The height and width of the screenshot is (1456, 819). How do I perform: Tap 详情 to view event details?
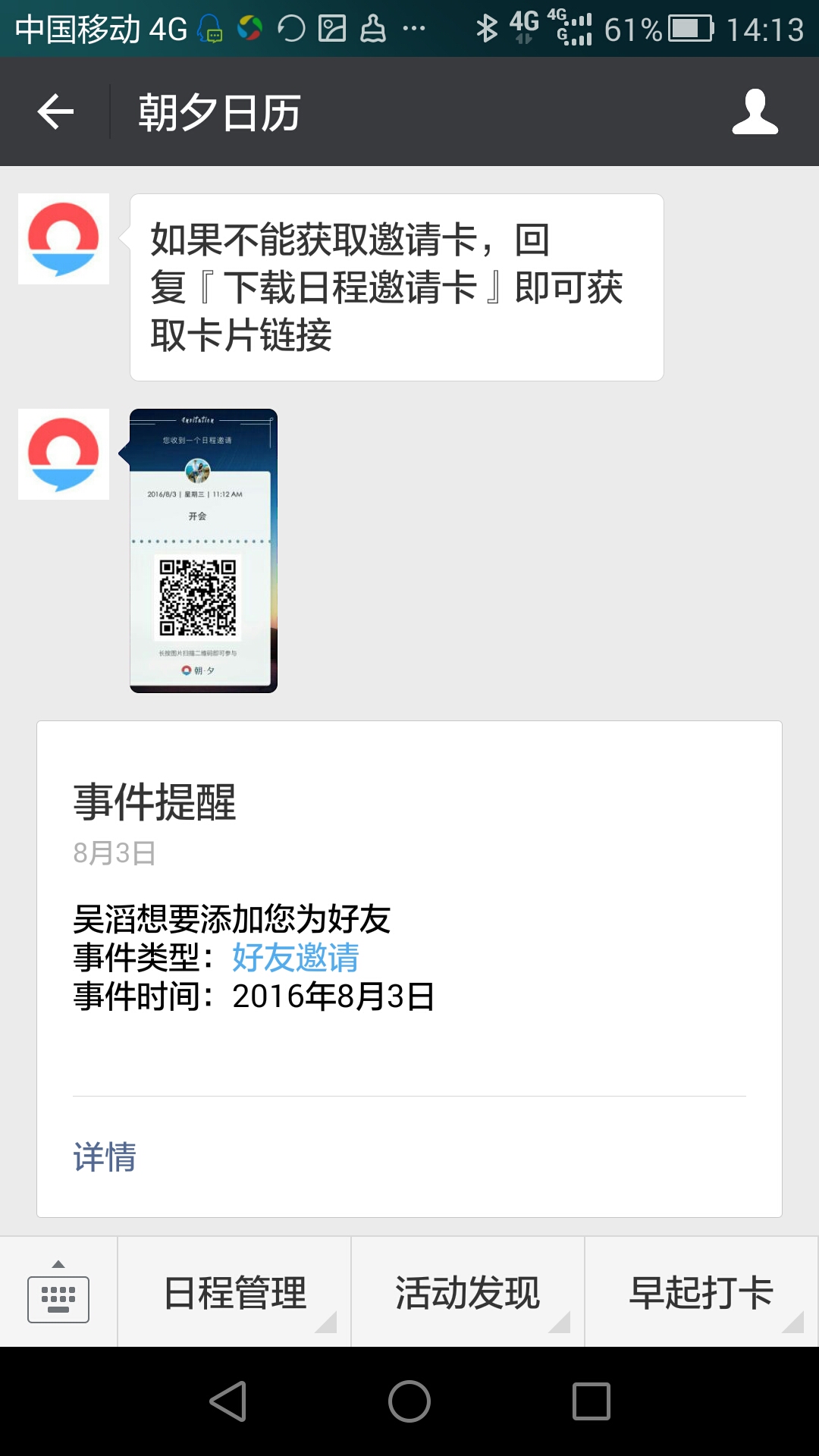tap(103, 1158)
